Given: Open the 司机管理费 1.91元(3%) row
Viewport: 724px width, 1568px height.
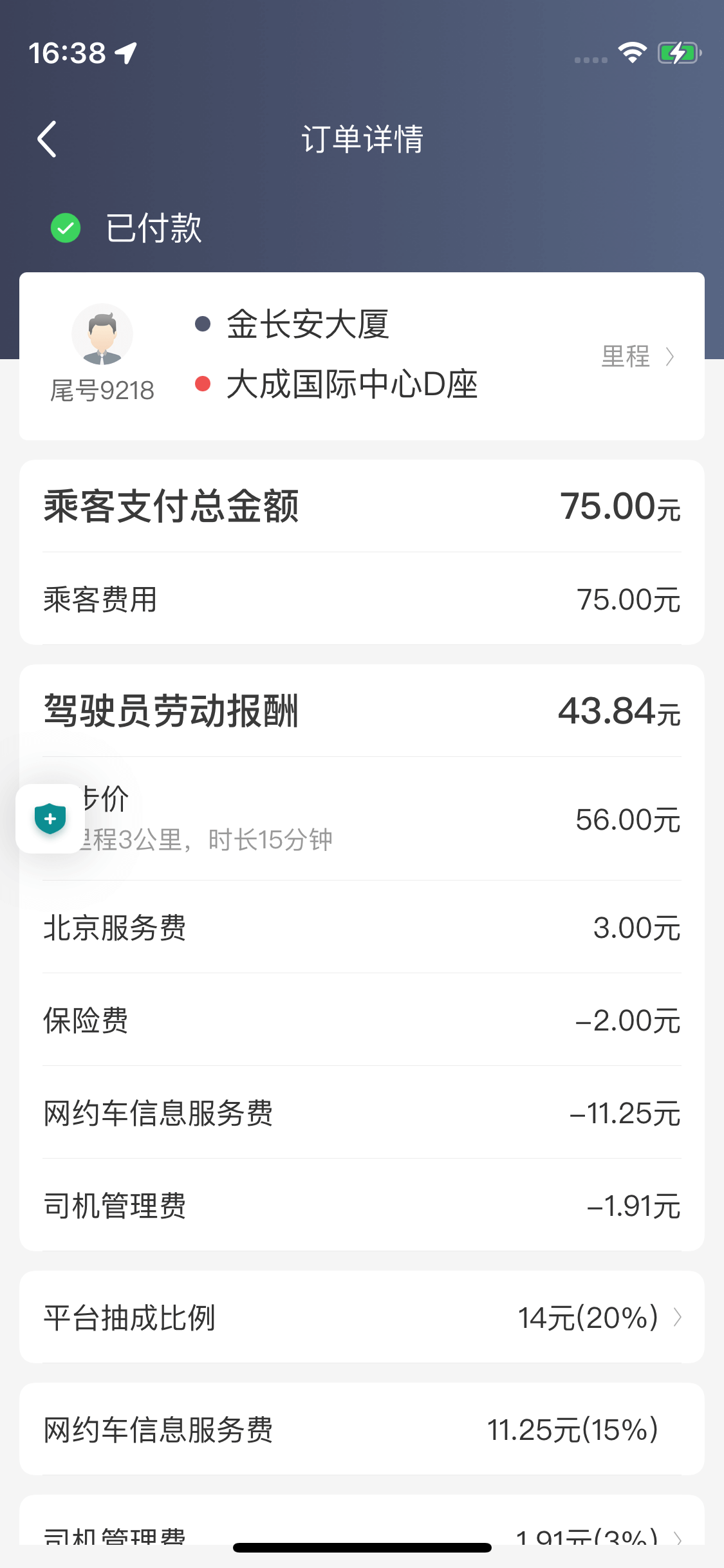Looking at the screenshot, I should tap(362, 1535).
